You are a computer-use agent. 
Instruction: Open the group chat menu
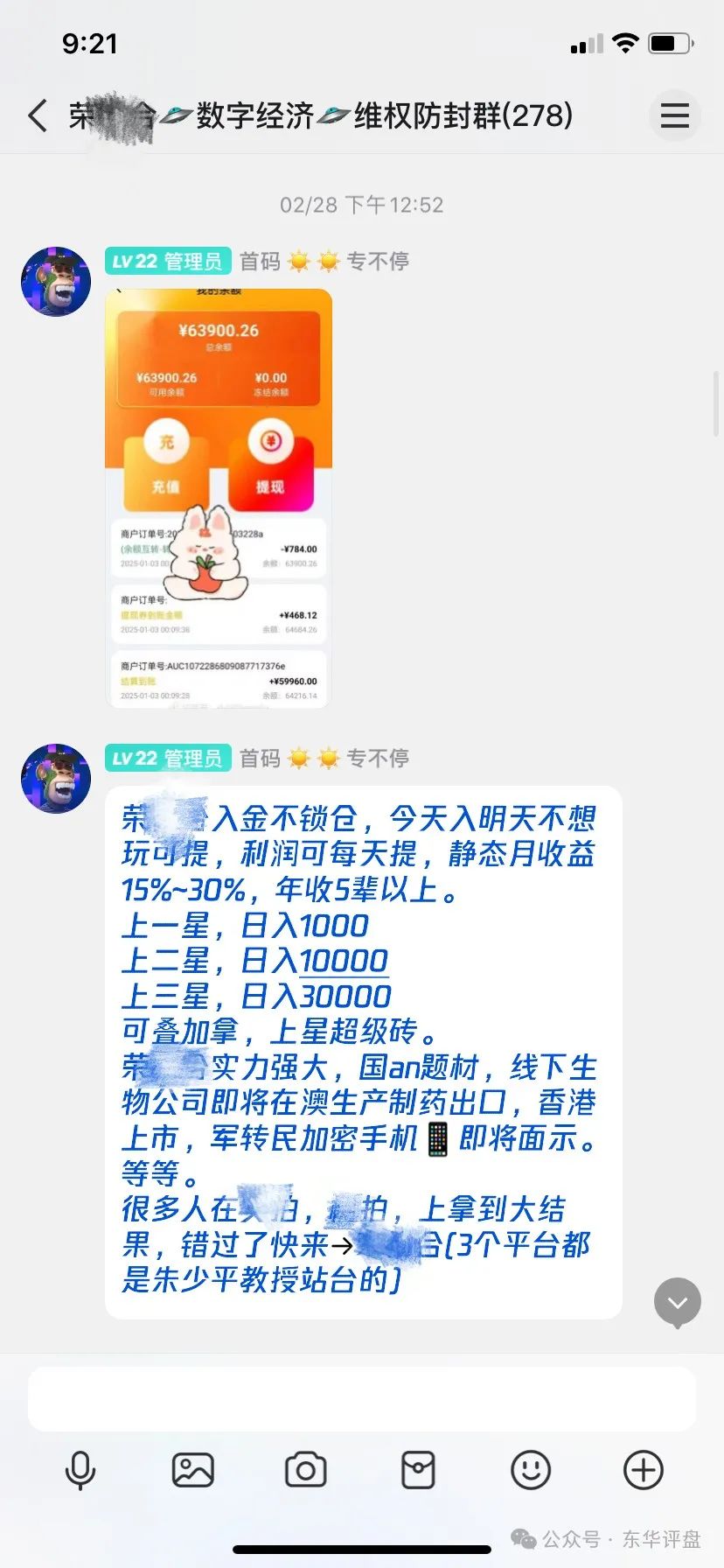[x=674, y=115]
